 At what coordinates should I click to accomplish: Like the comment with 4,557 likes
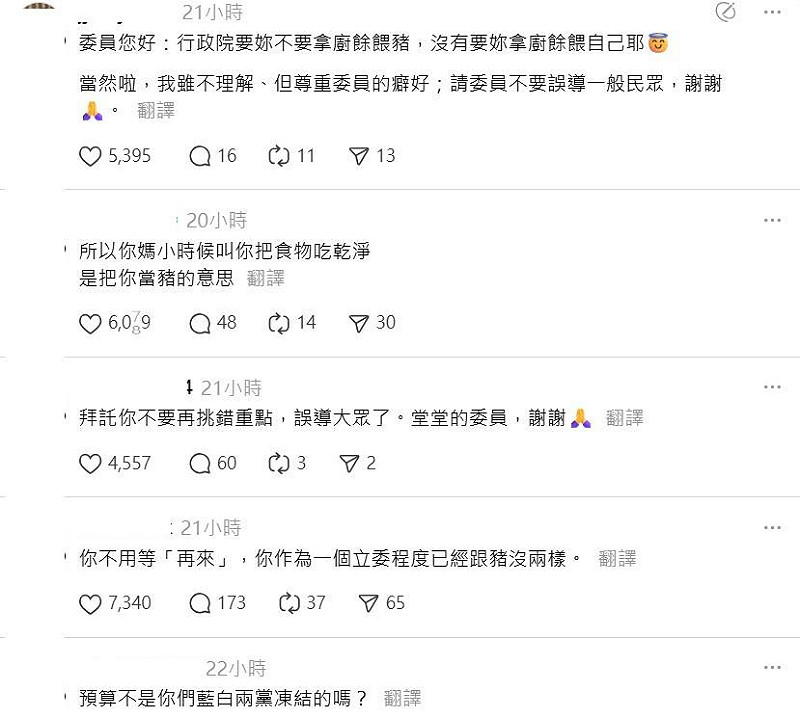pyautogui.click(x=90, y=463)
